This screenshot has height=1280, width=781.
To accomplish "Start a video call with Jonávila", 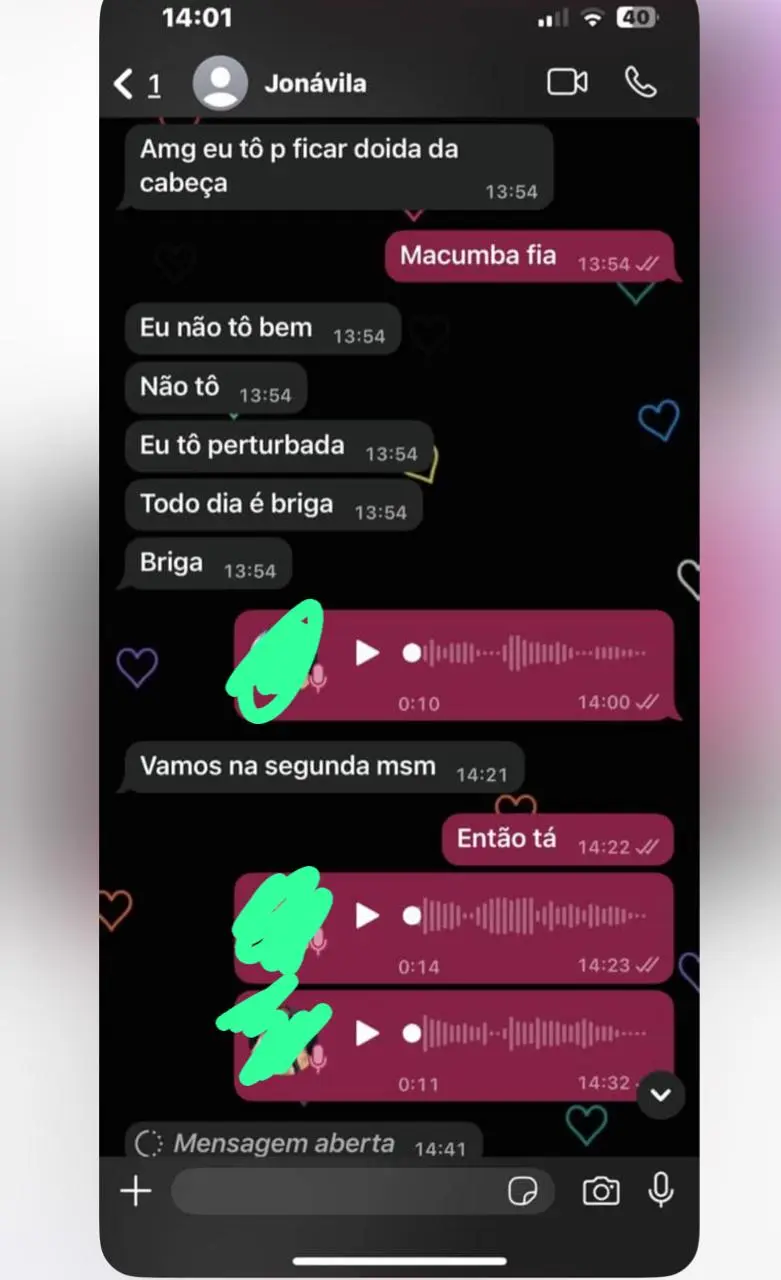I will coord(567,83).
